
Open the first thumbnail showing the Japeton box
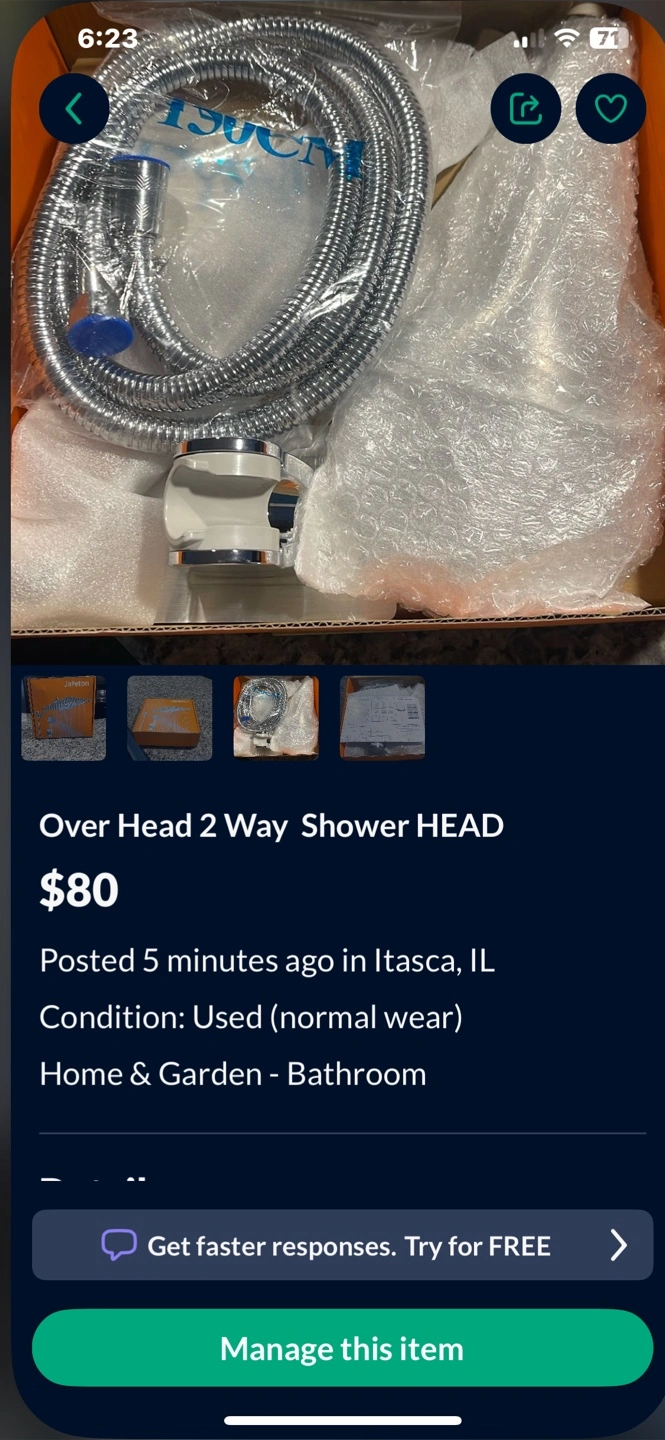point(64,718)
